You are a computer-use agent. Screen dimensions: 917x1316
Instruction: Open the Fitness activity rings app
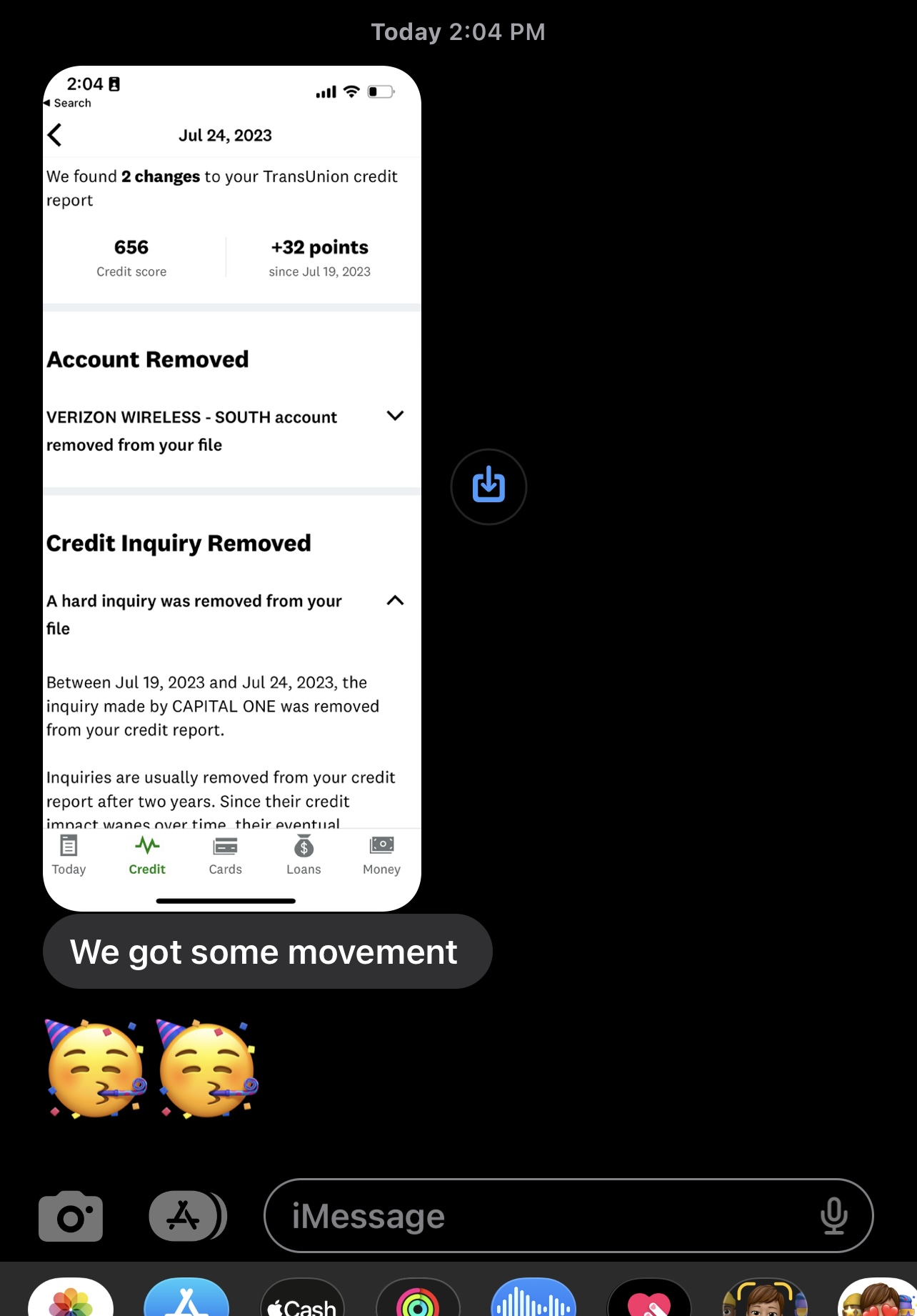click(418, 1300)
